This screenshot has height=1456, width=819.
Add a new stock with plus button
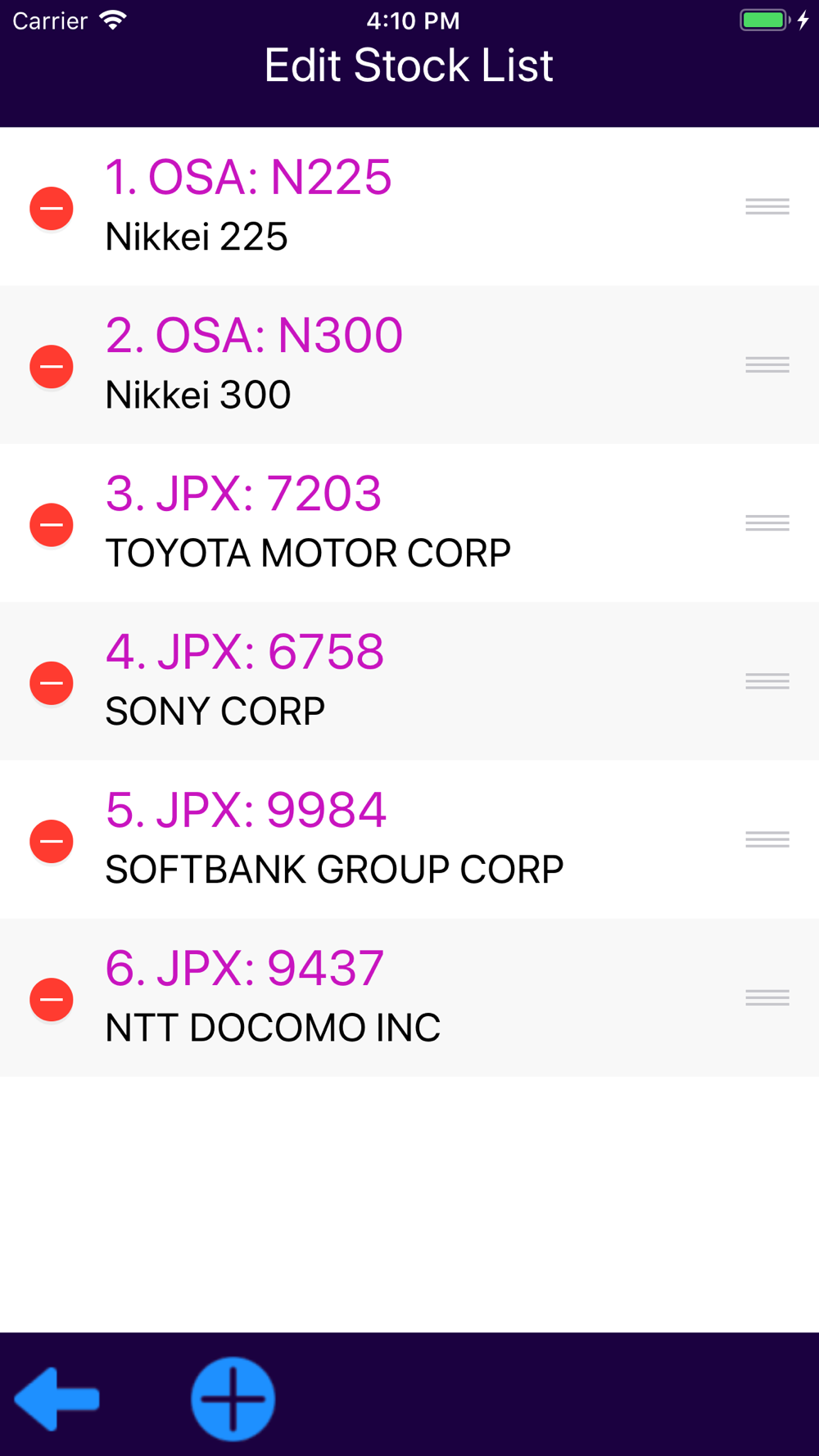point(233,1399)
